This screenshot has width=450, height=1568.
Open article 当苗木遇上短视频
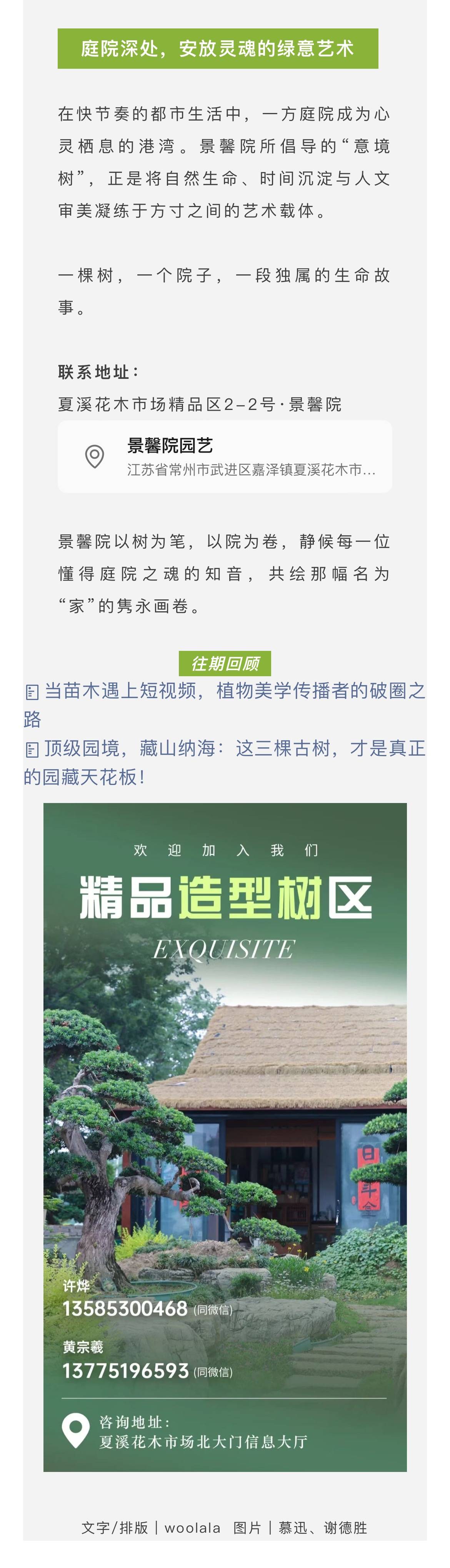[234, 690]
